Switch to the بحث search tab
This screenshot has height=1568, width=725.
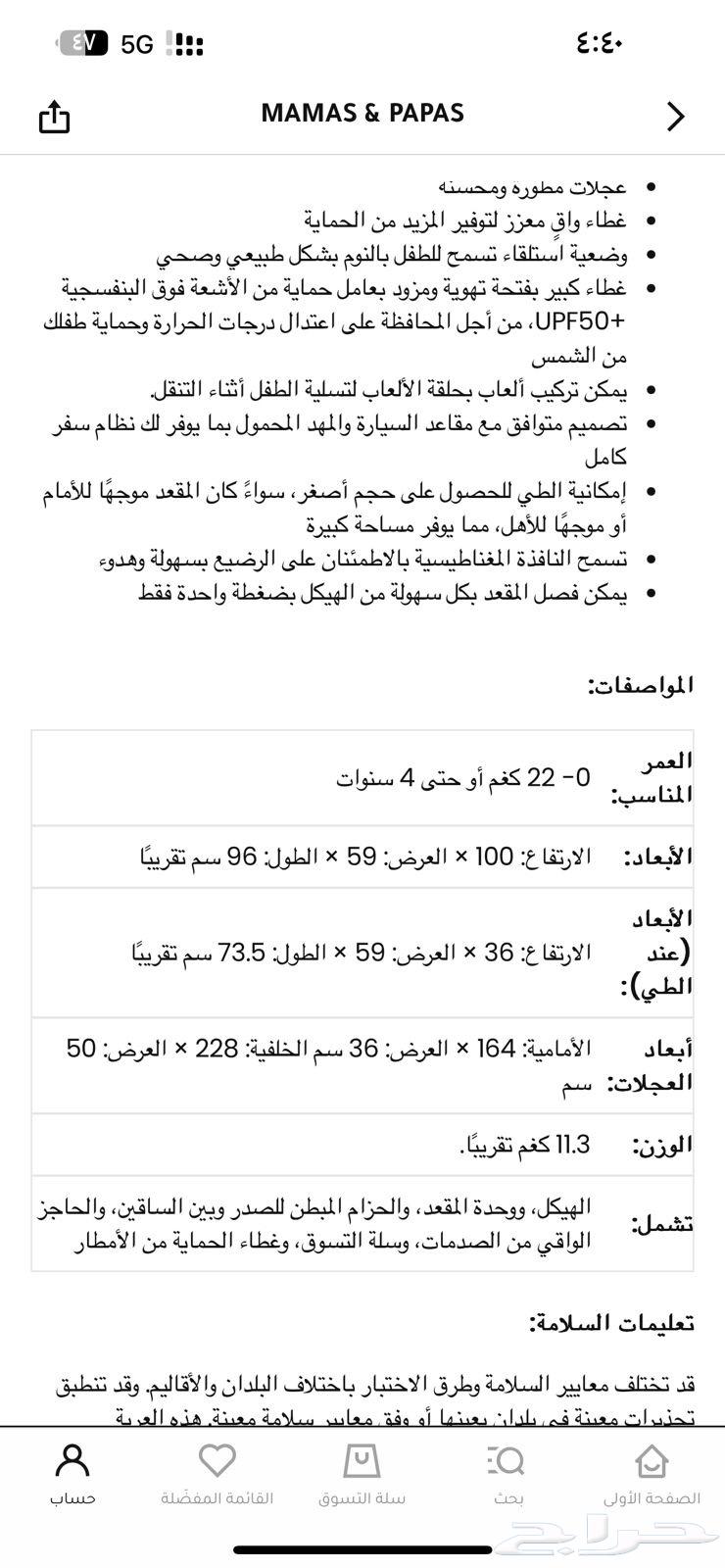tap(504, 1475)
